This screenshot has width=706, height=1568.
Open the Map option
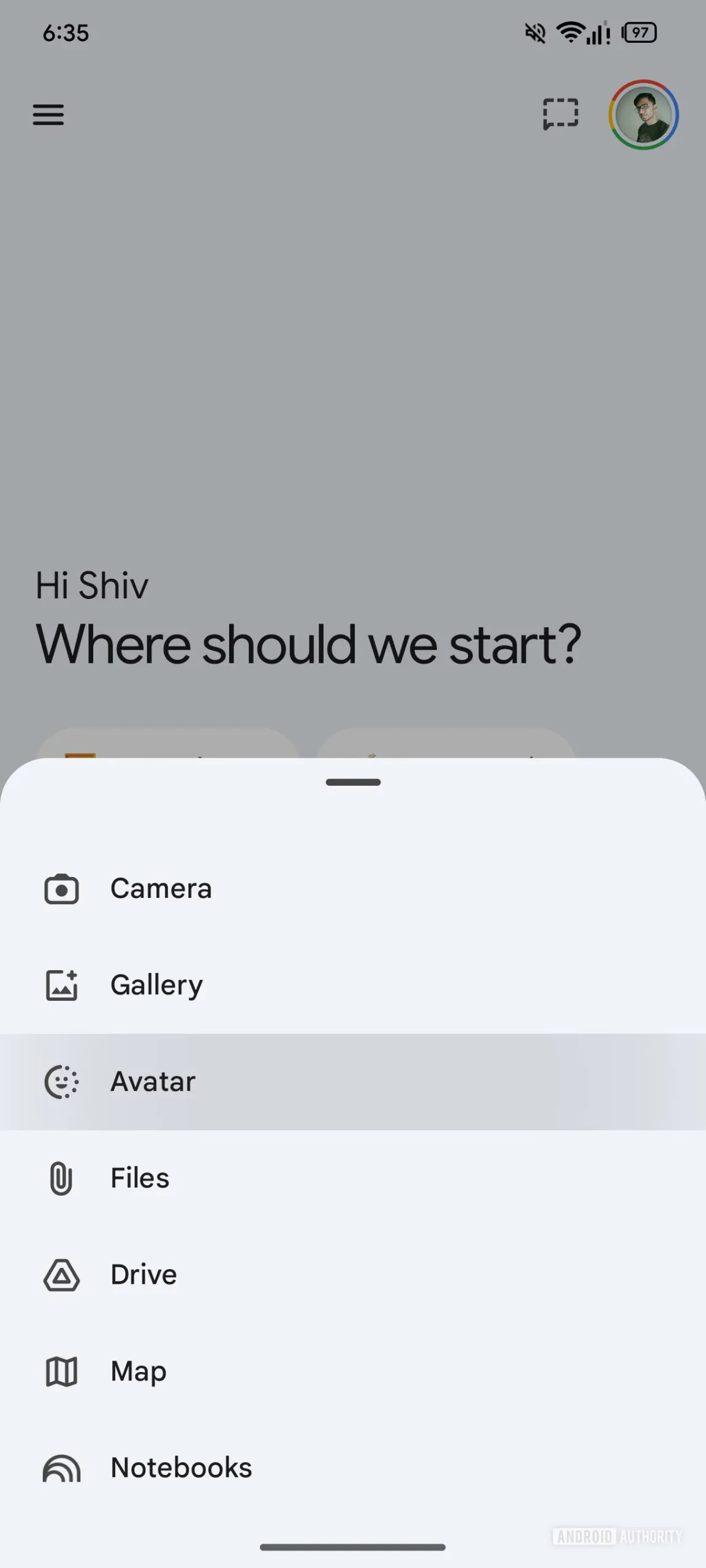click(x=139, y=1371)
